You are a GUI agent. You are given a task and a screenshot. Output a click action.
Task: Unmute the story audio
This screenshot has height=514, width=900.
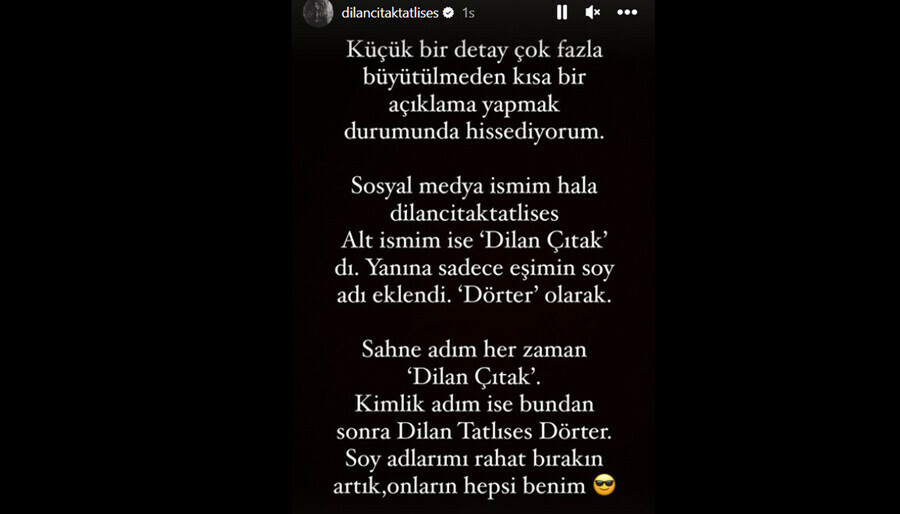click(x=592, y=12)
